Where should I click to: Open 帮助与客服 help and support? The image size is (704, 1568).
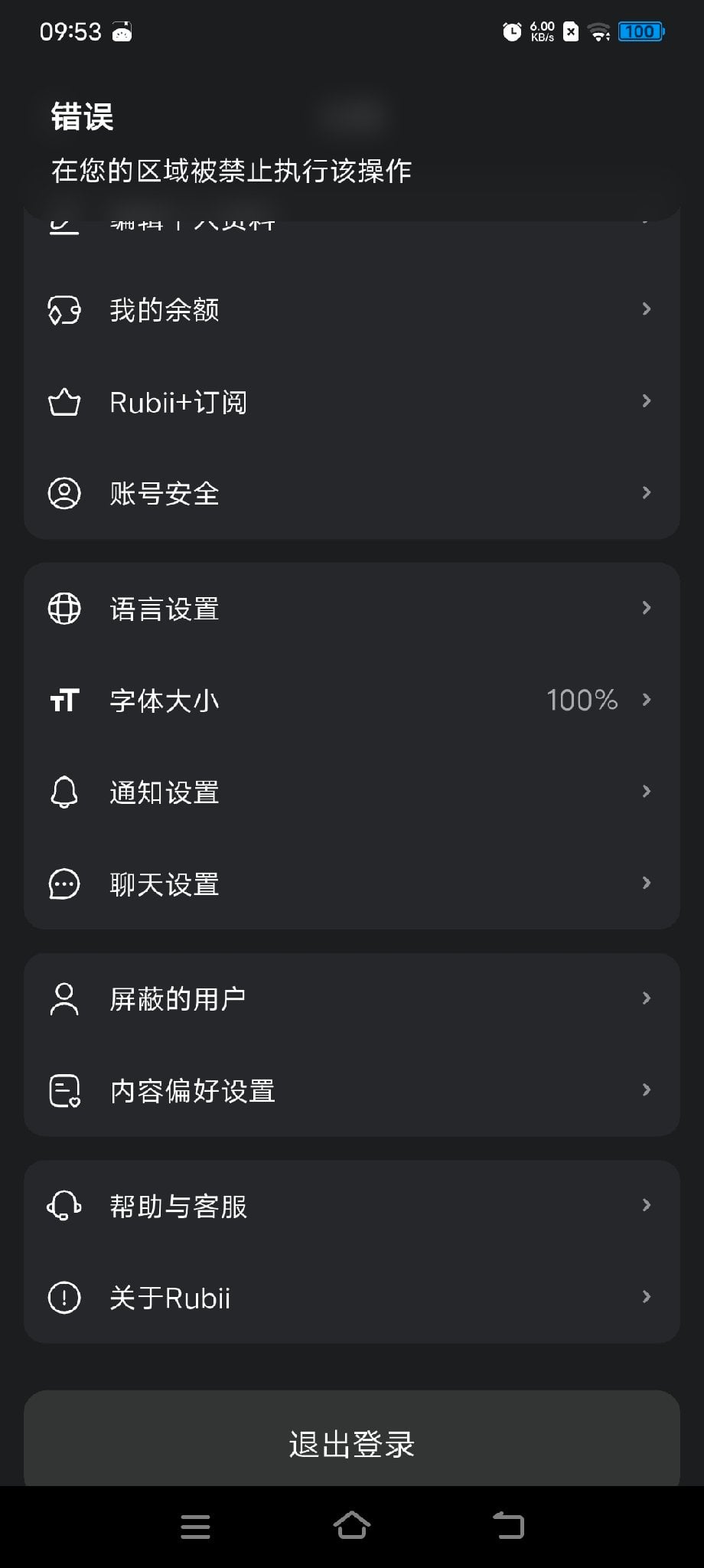(351, 1206)
